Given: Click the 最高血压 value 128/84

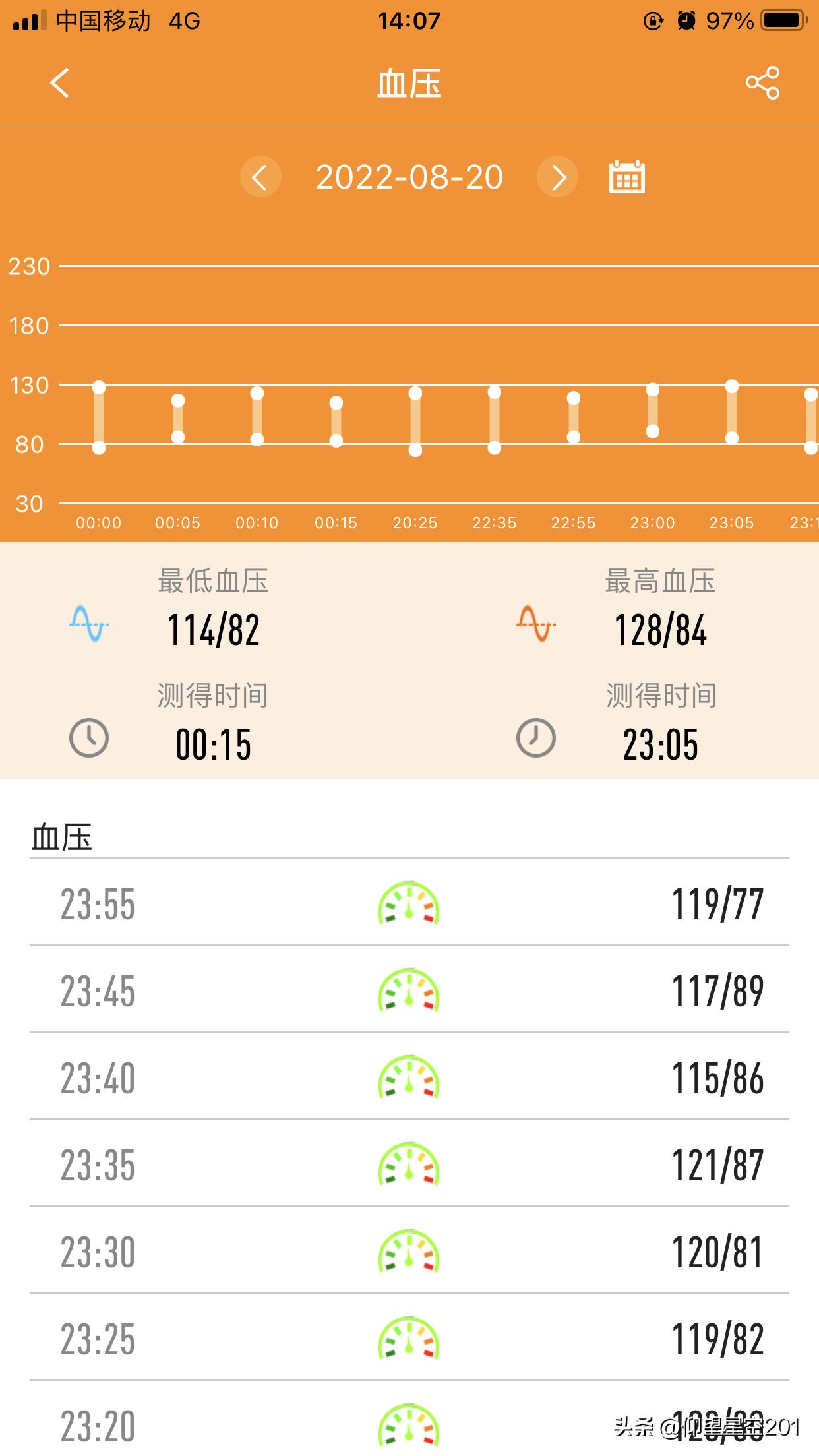Looking at the screenshot, I should (658, 630).
